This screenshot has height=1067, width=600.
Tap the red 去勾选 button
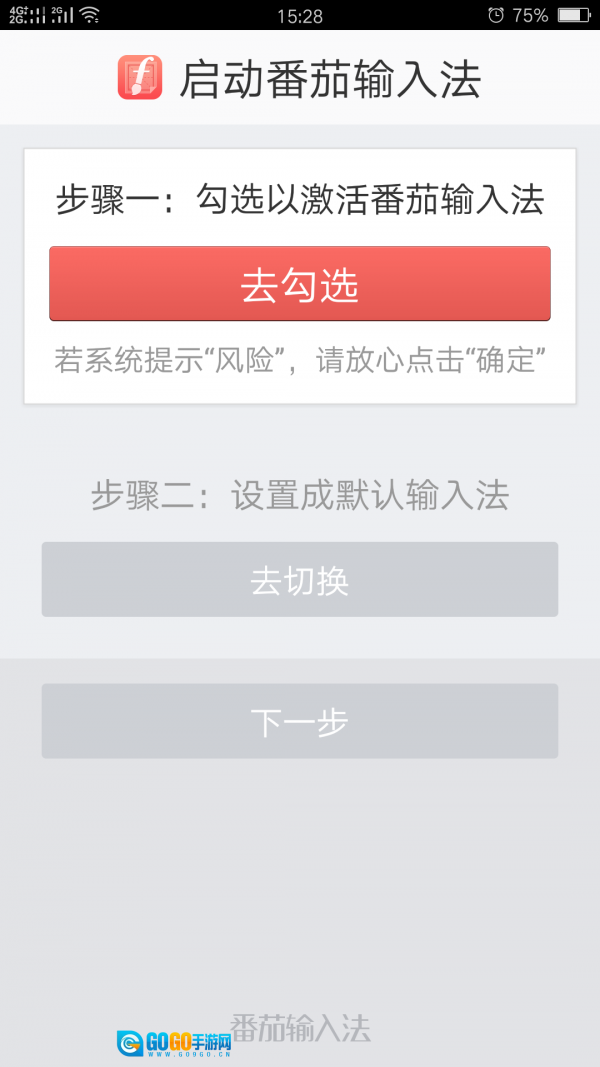[x=299, y=284]
